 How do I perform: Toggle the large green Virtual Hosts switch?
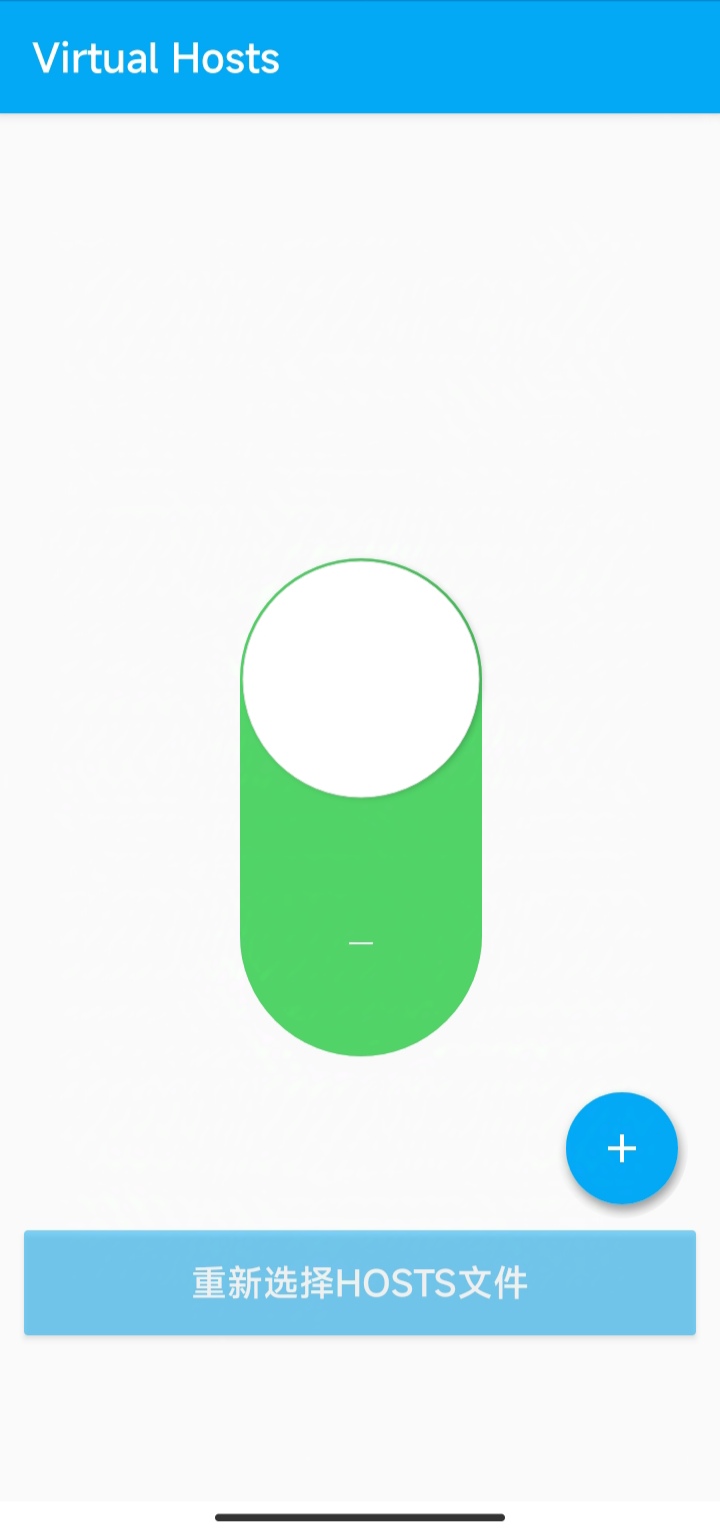point(361,807)
